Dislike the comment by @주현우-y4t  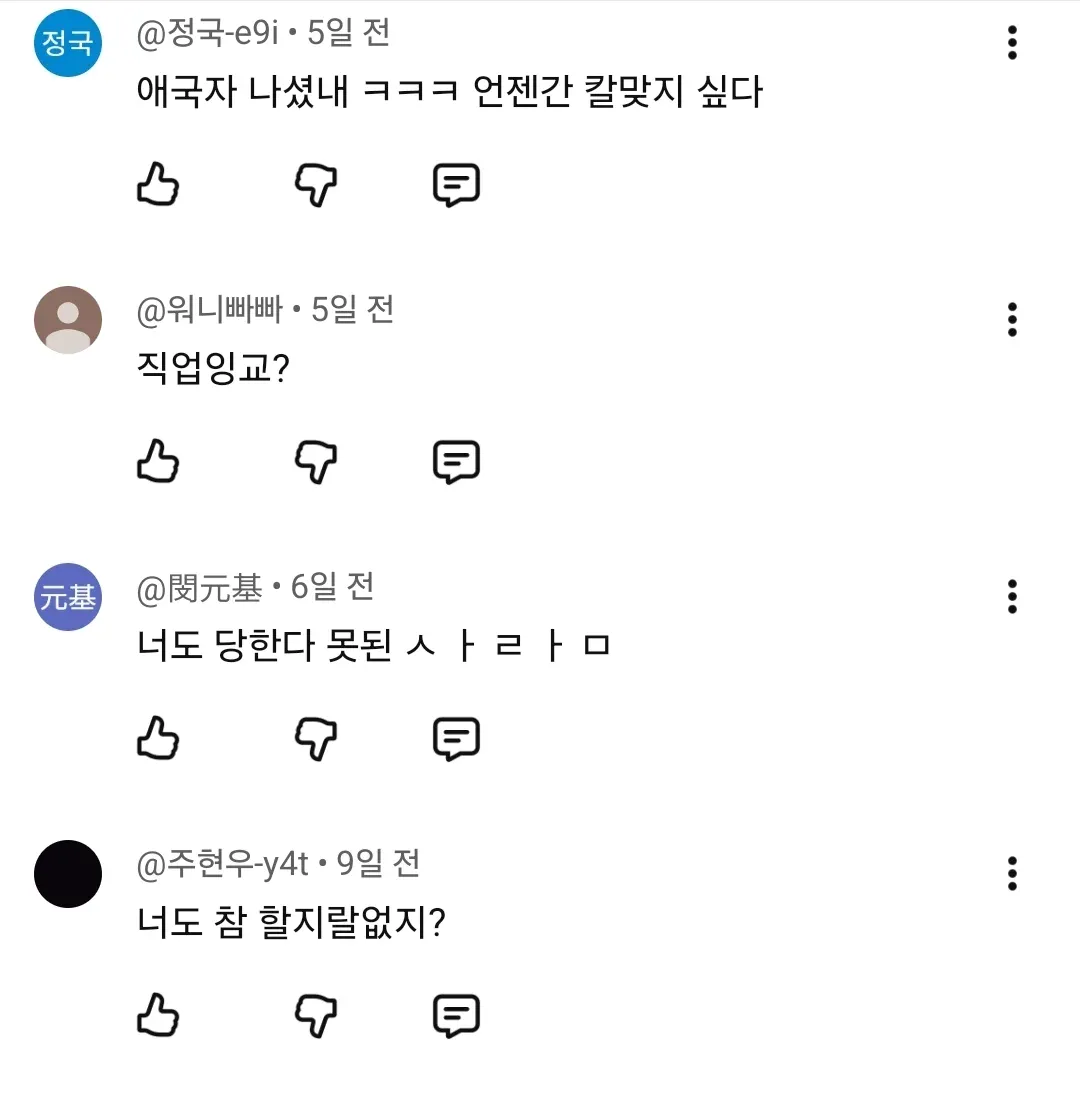click(316, 1016)
